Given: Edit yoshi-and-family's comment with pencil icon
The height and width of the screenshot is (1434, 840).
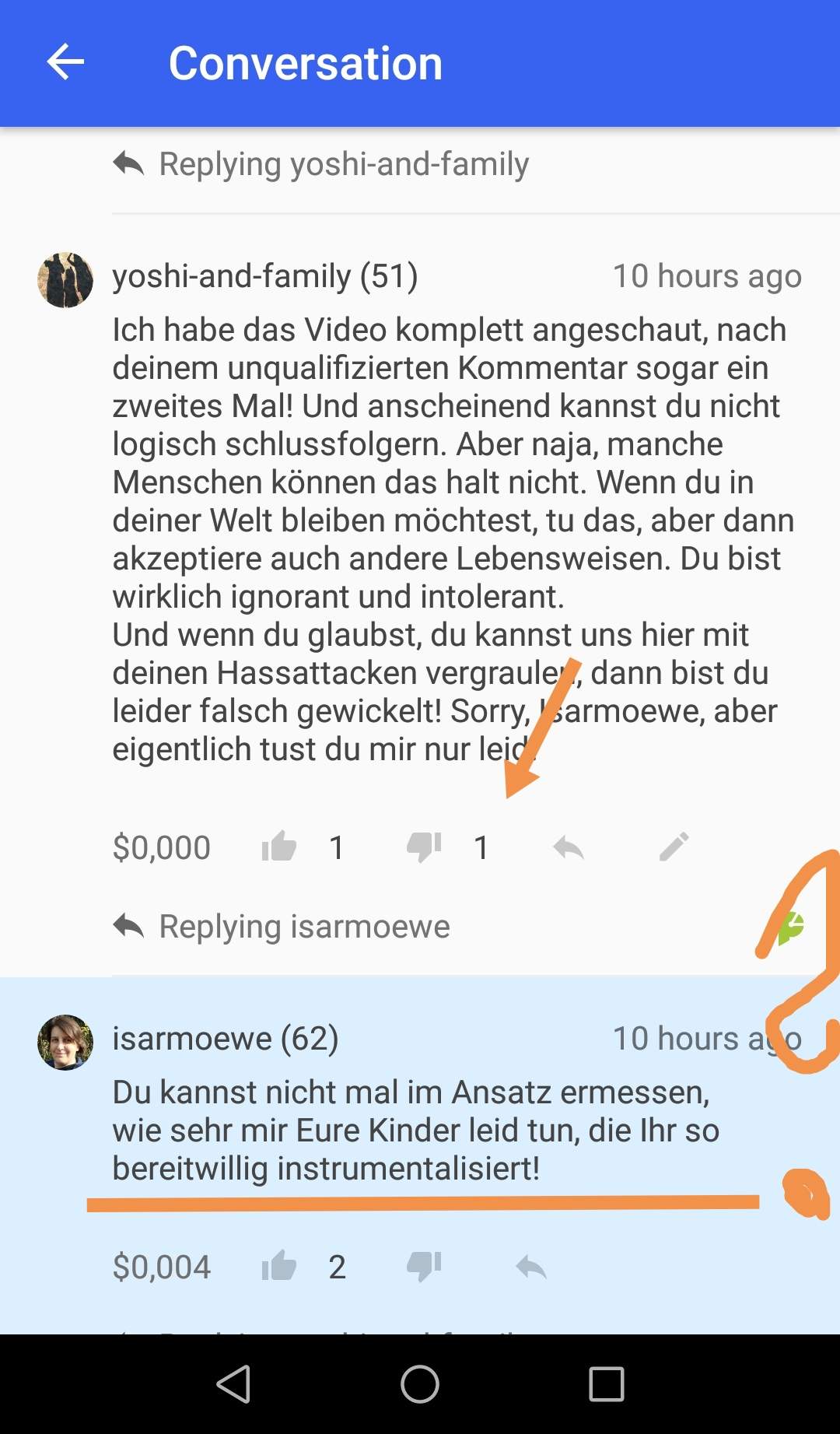Looking at the screenshot, I should tap(674, 847).
